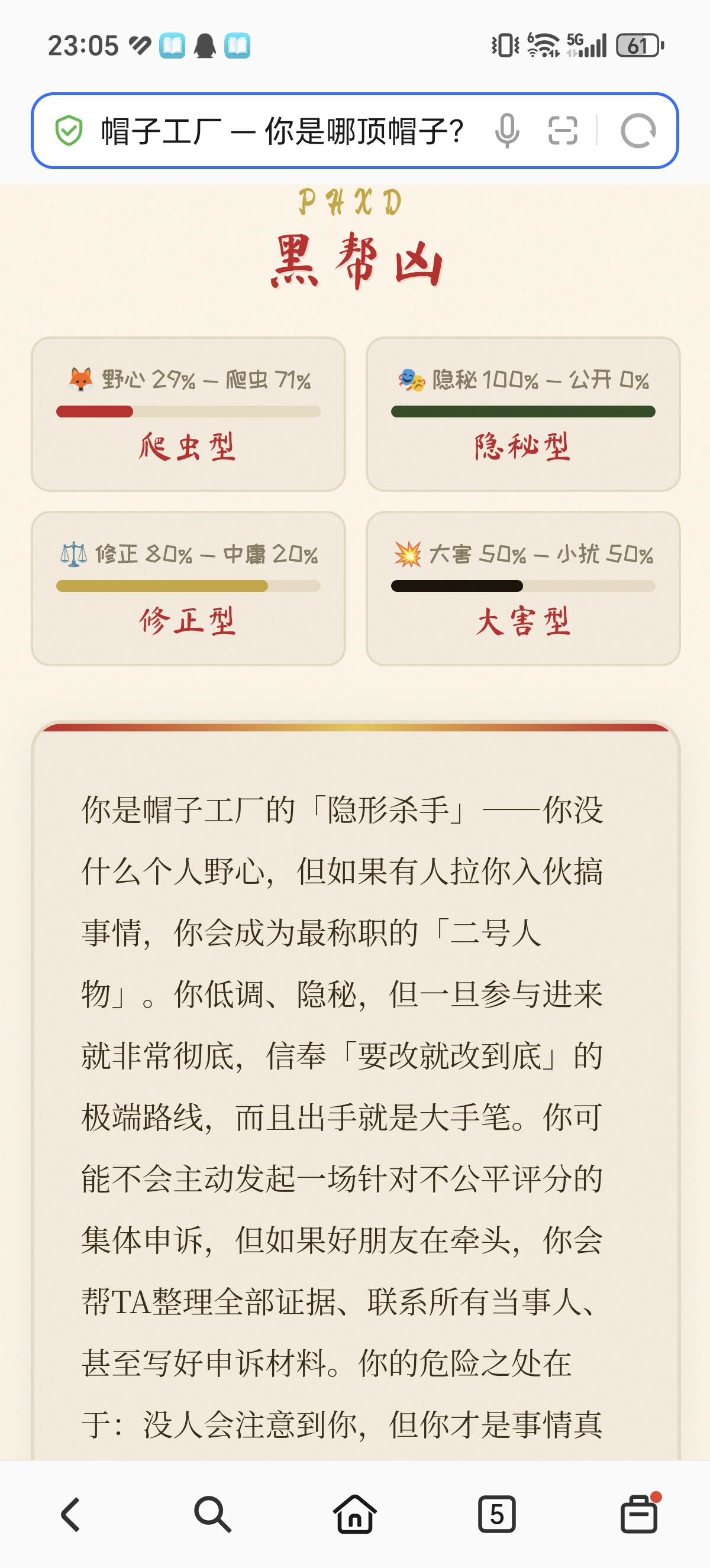Open the tab switcher showing 5 tabs
Screen dimensions: 710x1568
click(497, 1514)
